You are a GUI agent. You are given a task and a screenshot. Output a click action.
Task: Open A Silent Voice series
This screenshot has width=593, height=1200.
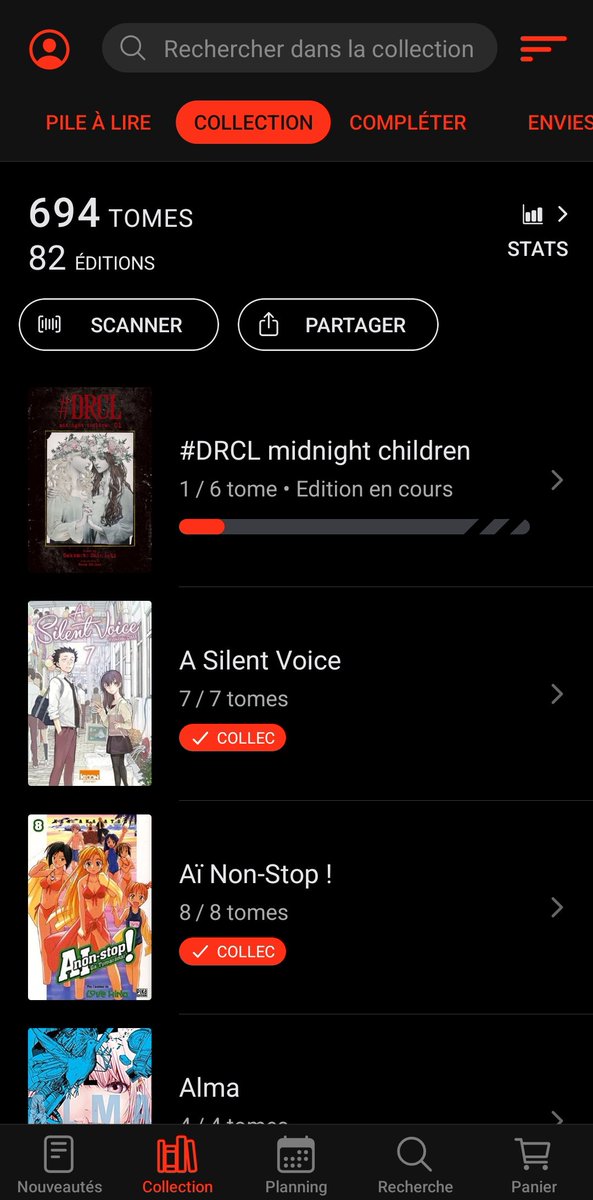click(x=296, y=693)
